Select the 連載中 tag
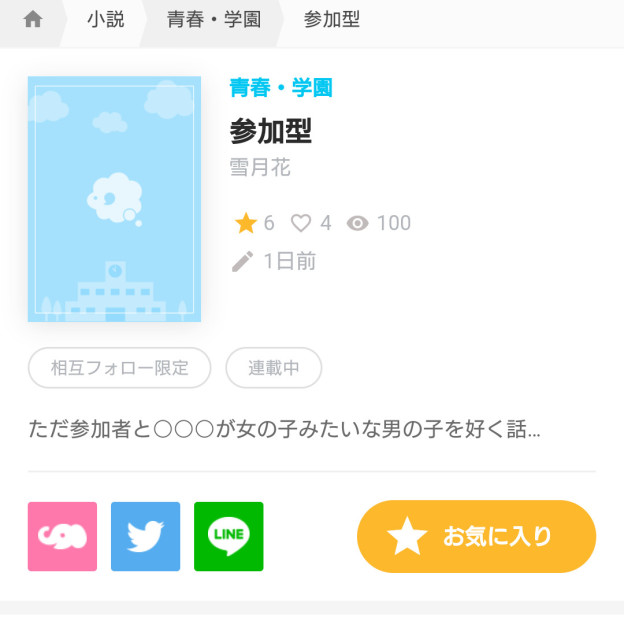 click(x=274, y=368)
